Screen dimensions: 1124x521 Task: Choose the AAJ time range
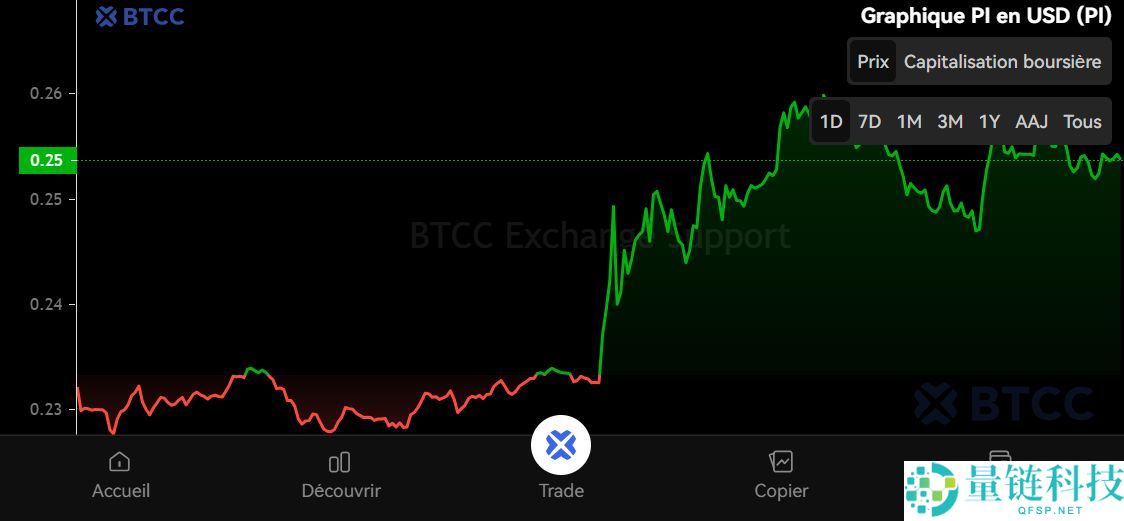point(1031,121)
